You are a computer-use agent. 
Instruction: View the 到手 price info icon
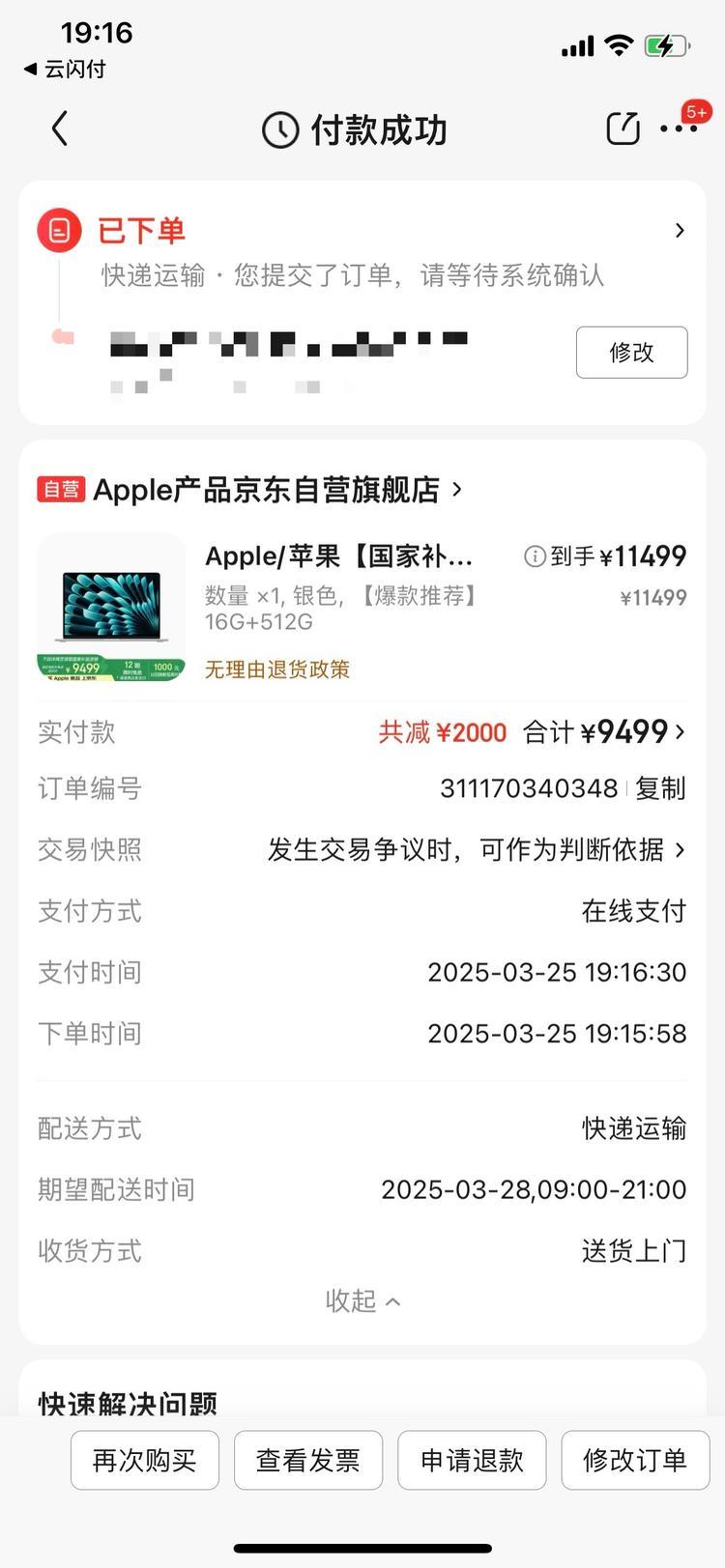[x=534, y=556]
